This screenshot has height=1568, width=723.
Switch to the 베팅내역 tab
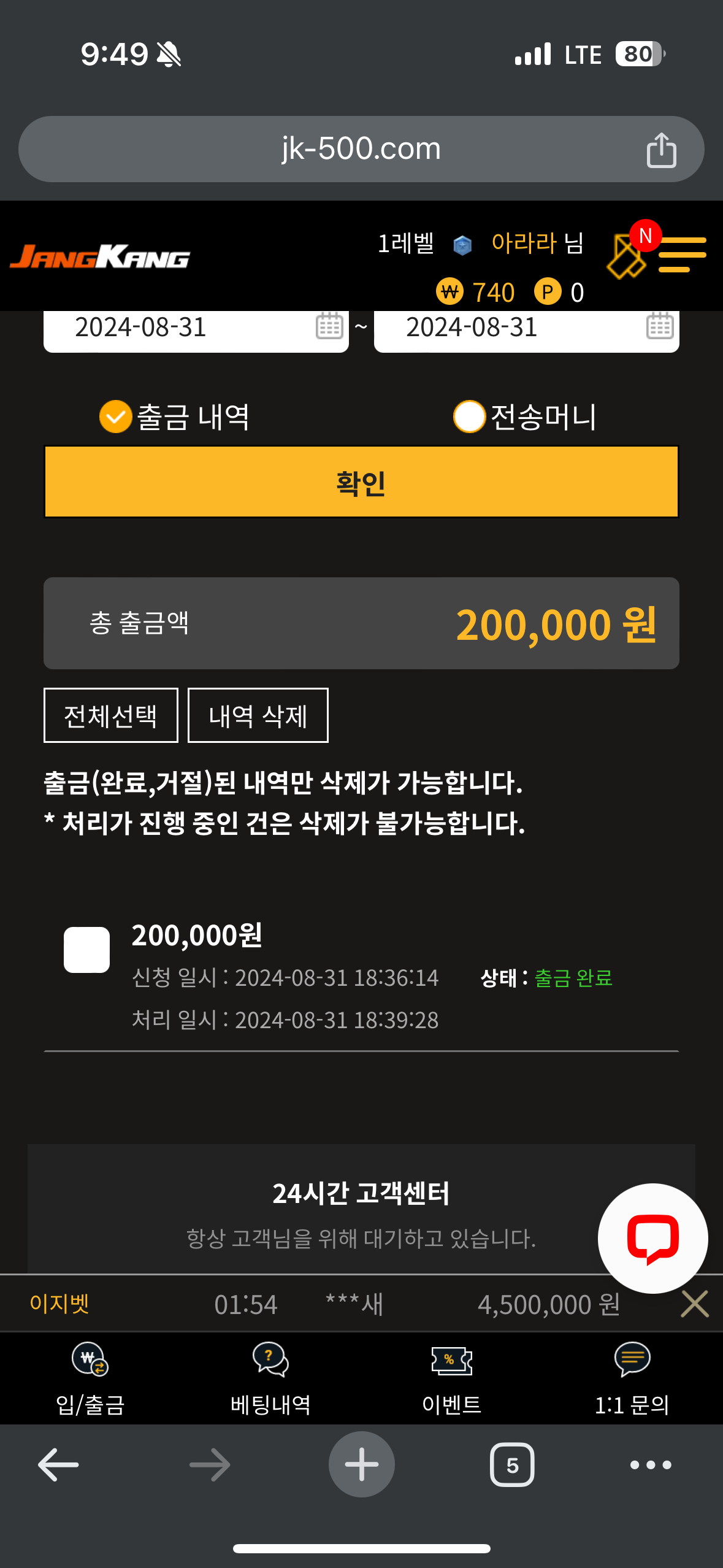270,1378
